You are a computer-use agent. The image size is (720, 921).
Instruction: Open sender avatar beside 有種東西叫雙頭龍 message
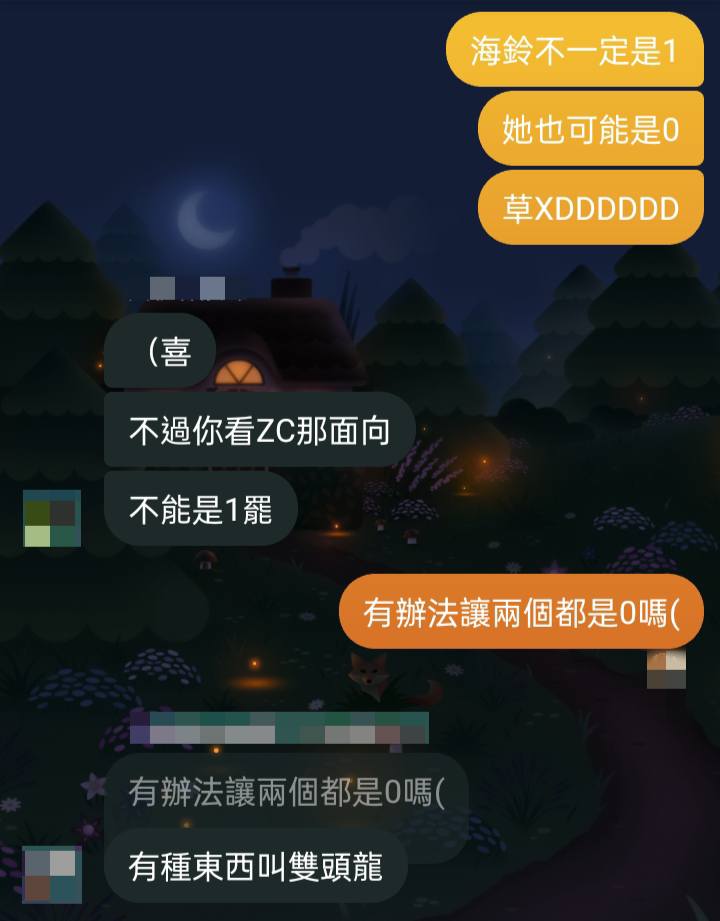(x=51, y=874)
